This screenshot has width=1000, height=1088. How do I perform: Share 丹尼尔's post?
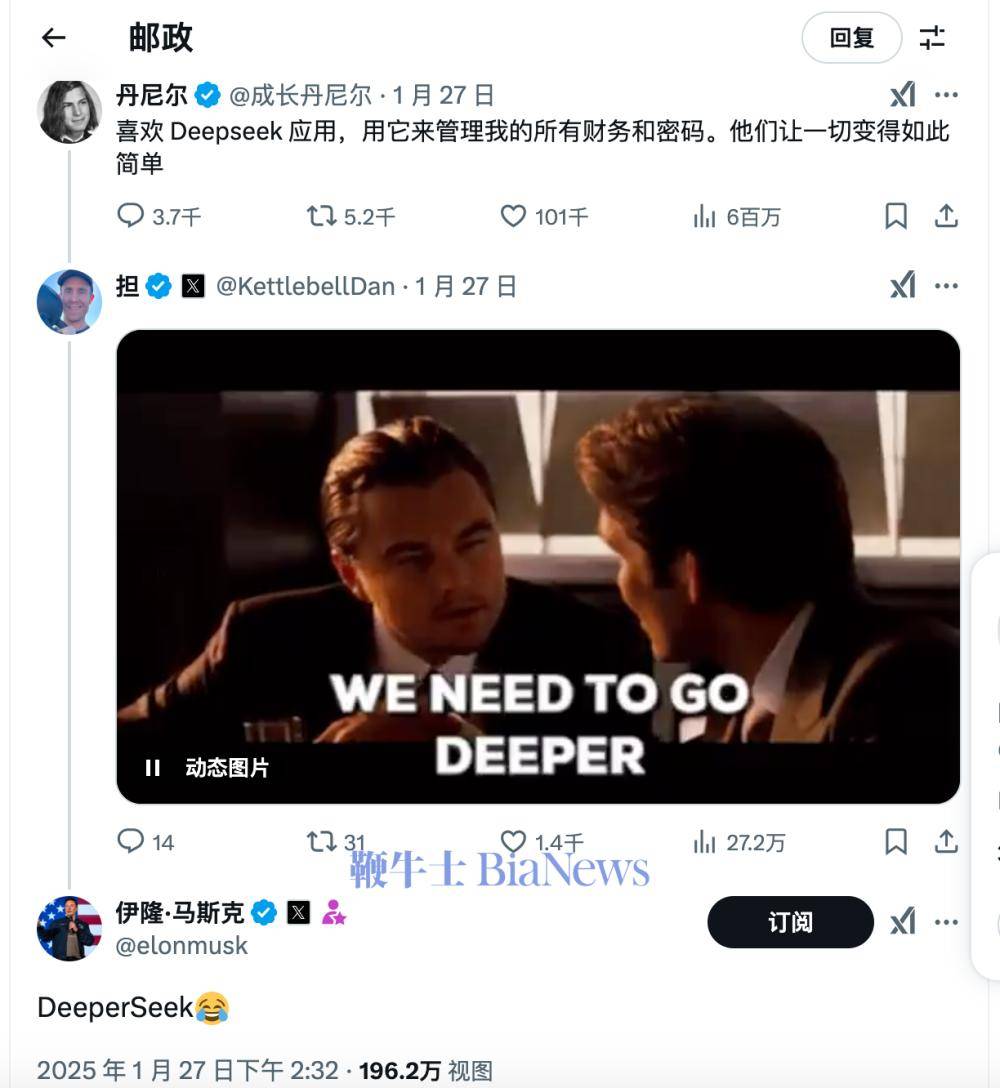[946, 215]
